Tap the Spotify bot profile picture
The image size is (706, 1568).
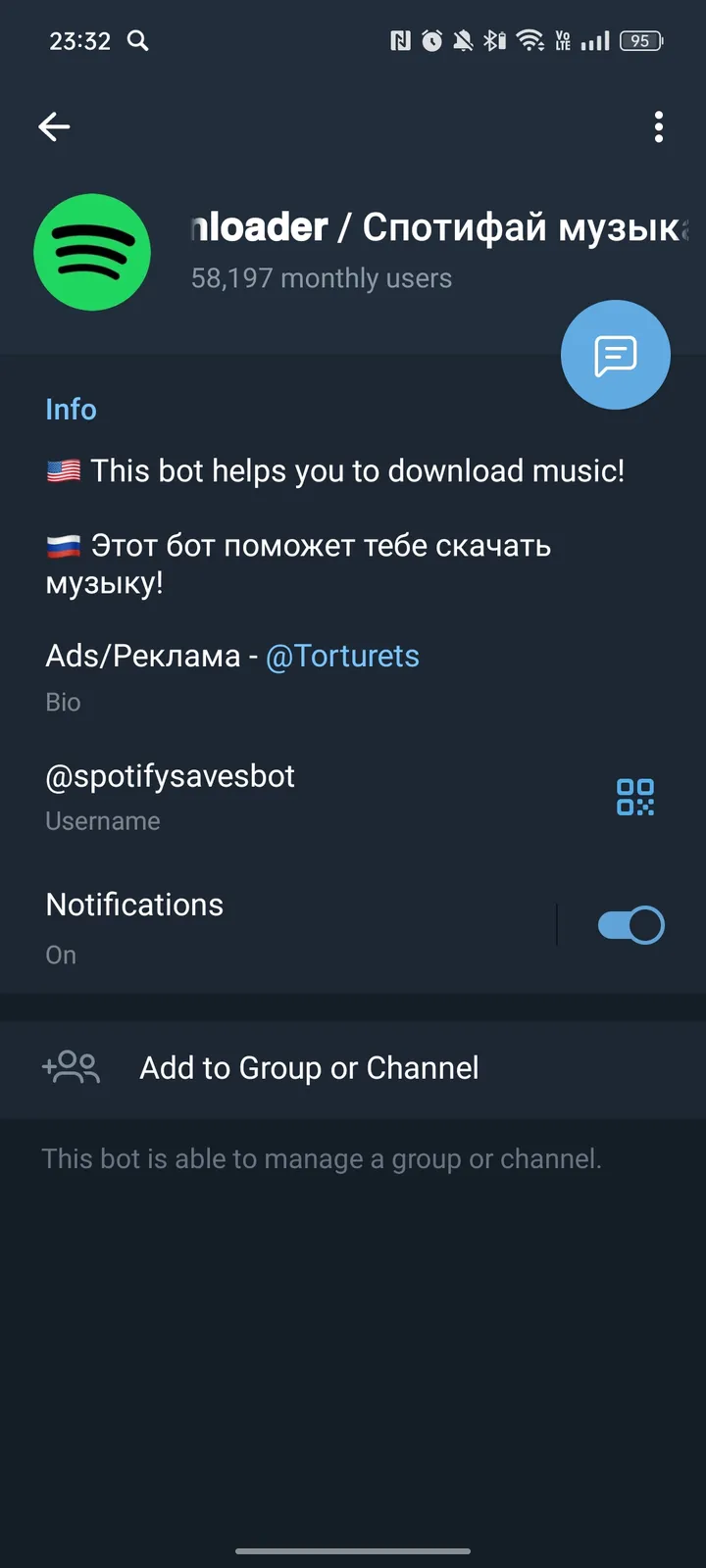(x=92, y=252)
